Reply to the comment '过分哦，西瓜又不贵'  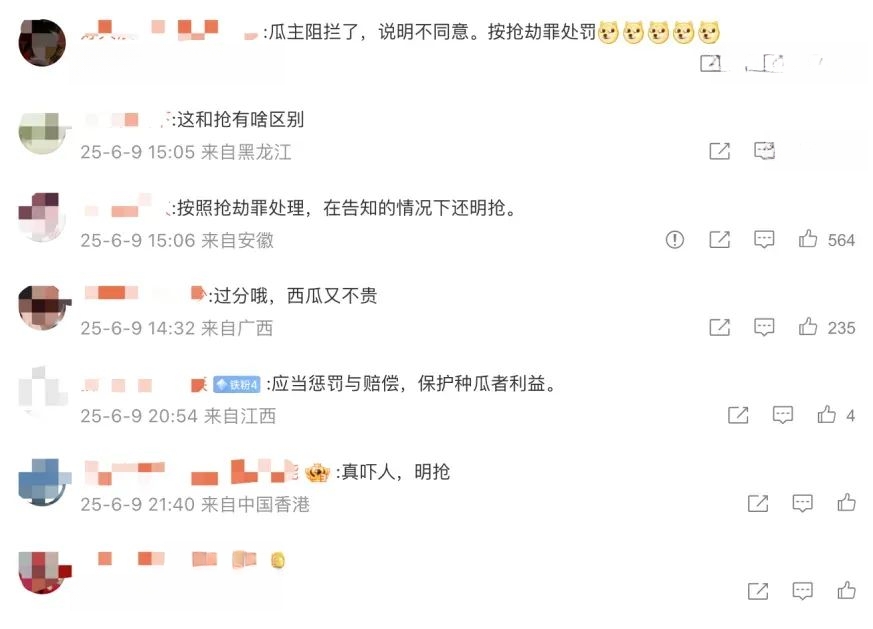pos(765,327)
